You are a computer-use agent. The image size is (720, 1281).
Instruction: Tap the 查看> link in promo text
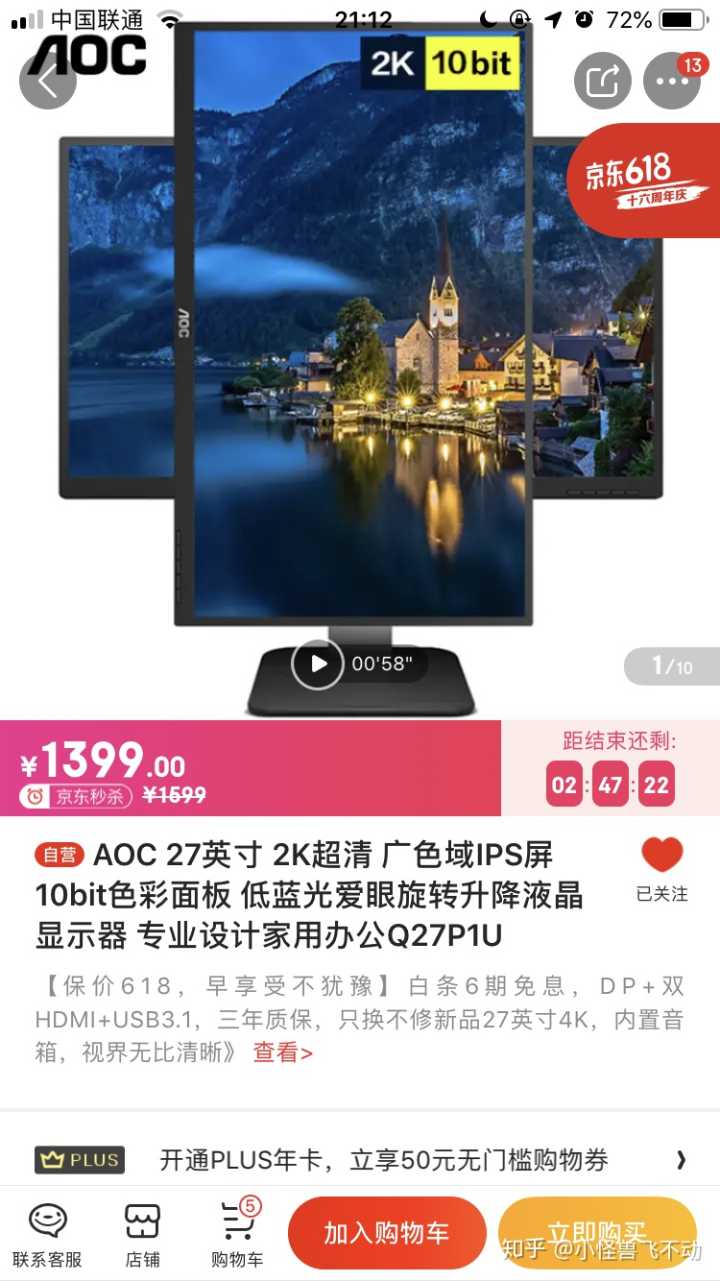coord(282,1052)
